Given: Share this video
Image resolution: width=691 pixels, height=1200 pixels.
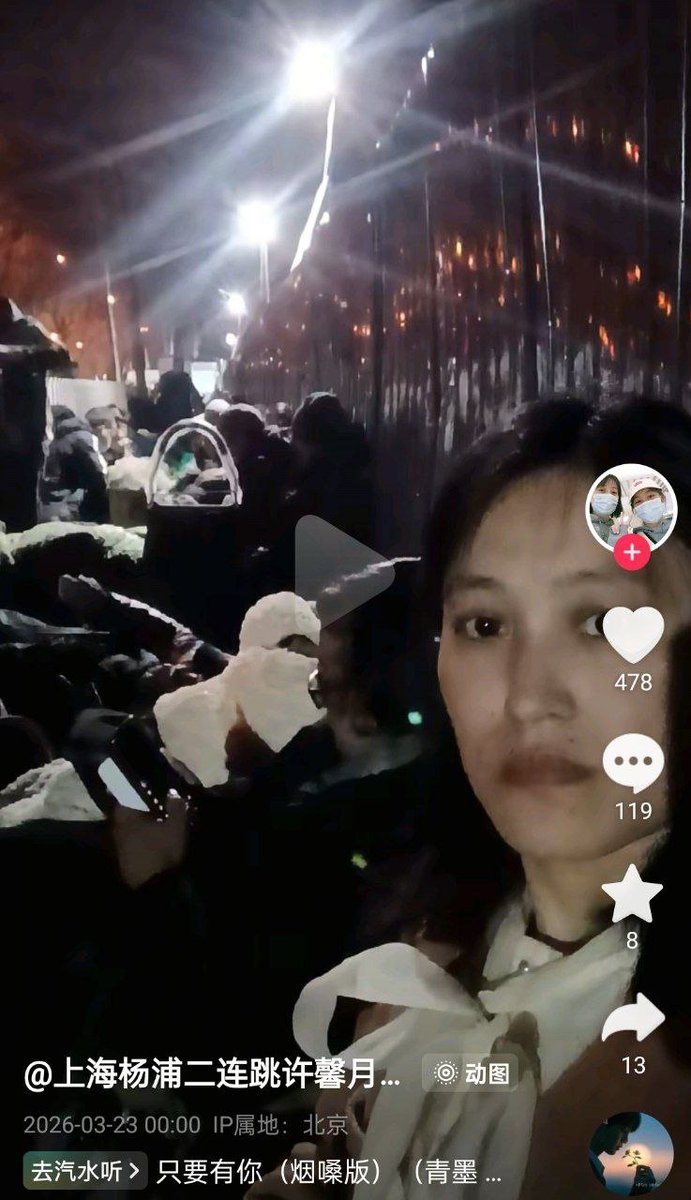Looking at the screenshot, I should 633,1018.
